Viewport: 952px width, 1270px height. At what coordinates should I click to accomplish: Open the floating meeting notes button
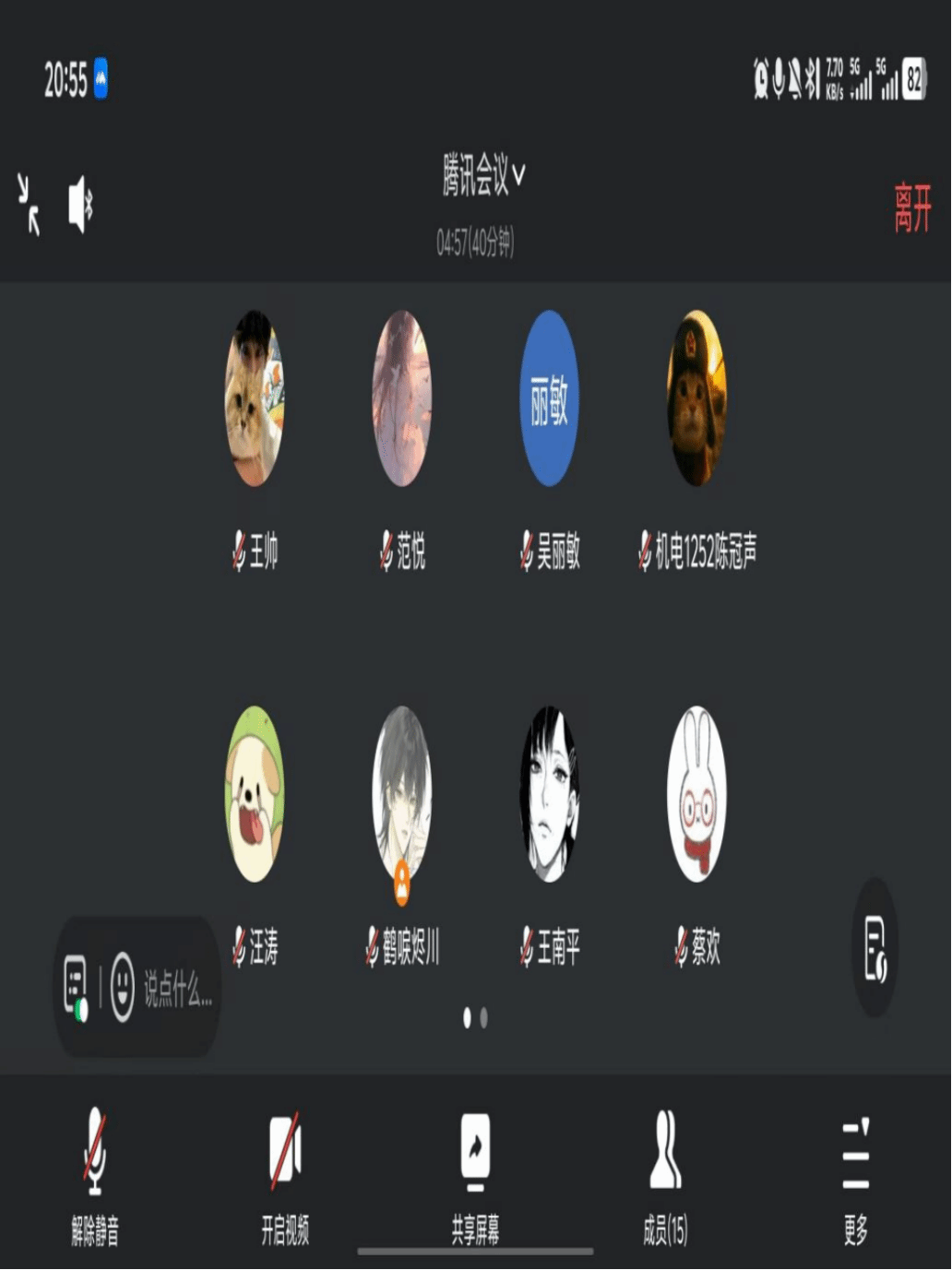click(875, 948)
